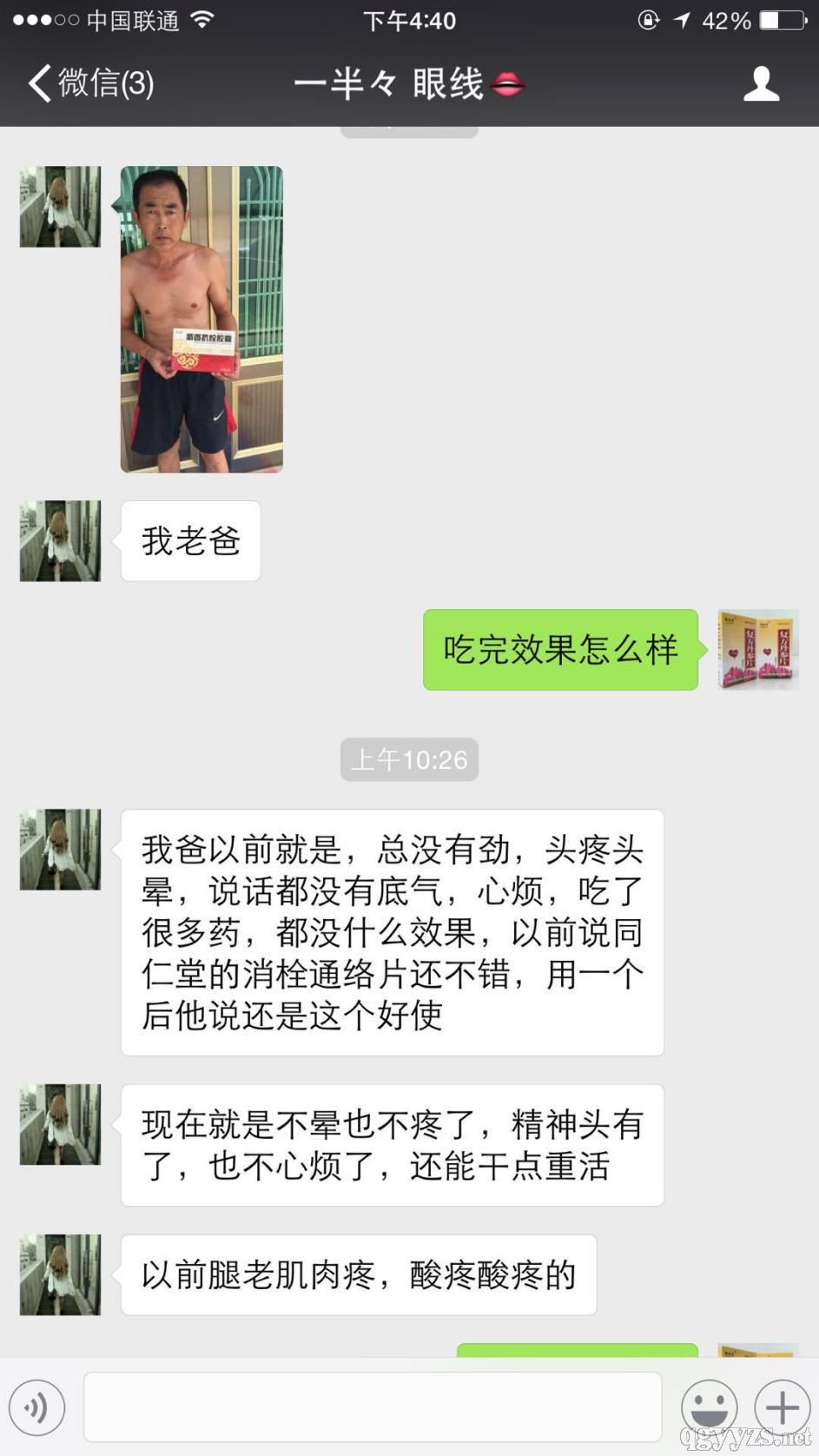The image size is (819, 1456).
Task: Open the photo sent in the chat
Action: pos(201,319)
